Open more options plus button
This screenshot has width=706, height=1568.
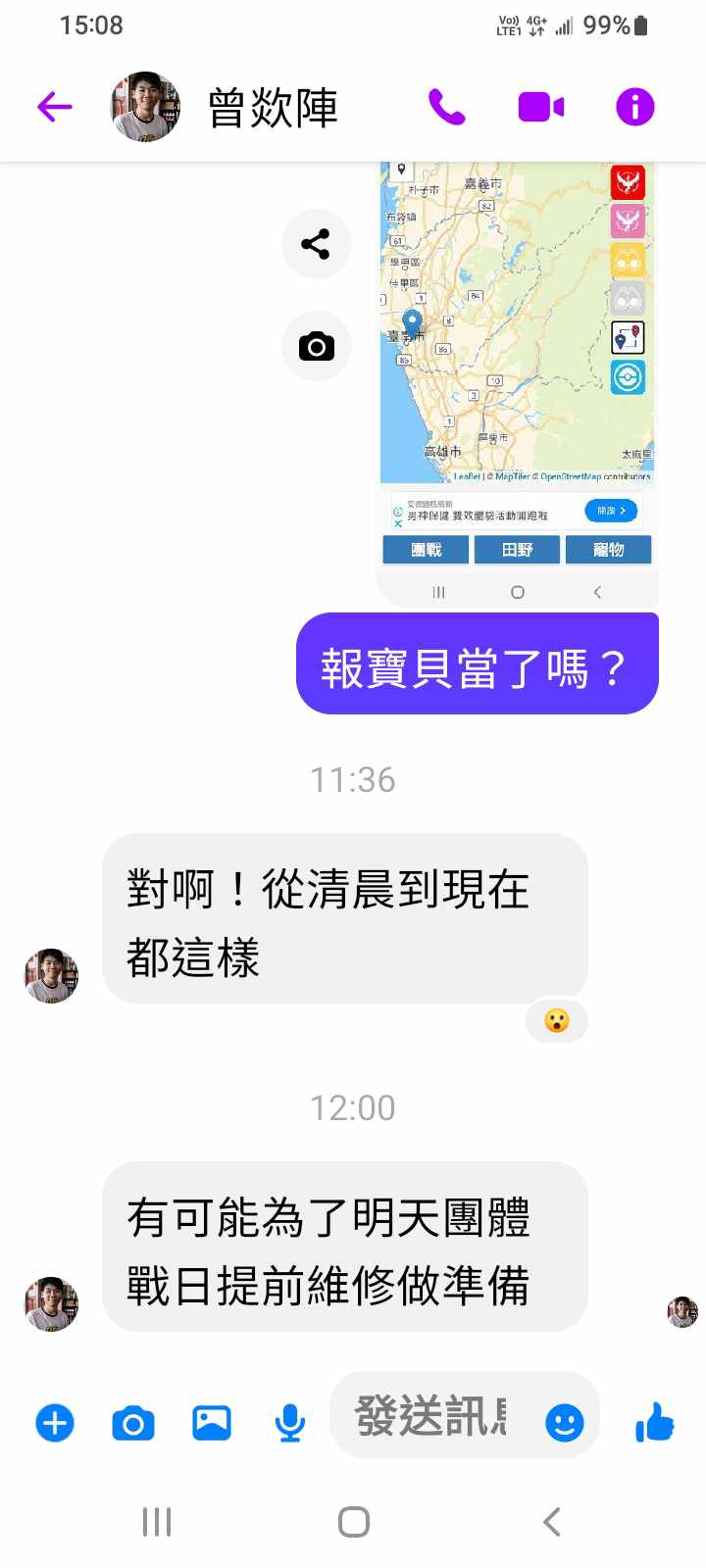point(55,1423)
